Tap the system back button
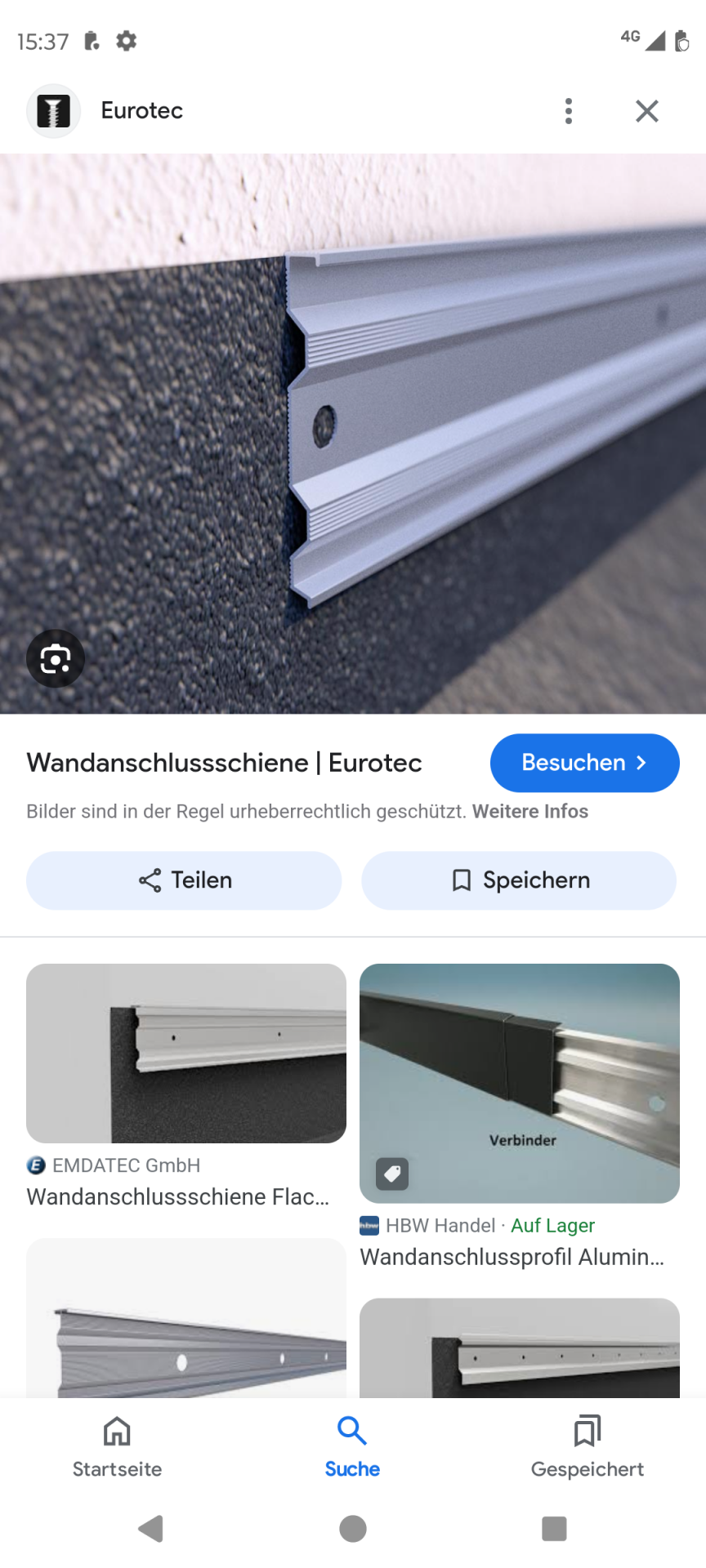706x1568 pixels. 151,1528
